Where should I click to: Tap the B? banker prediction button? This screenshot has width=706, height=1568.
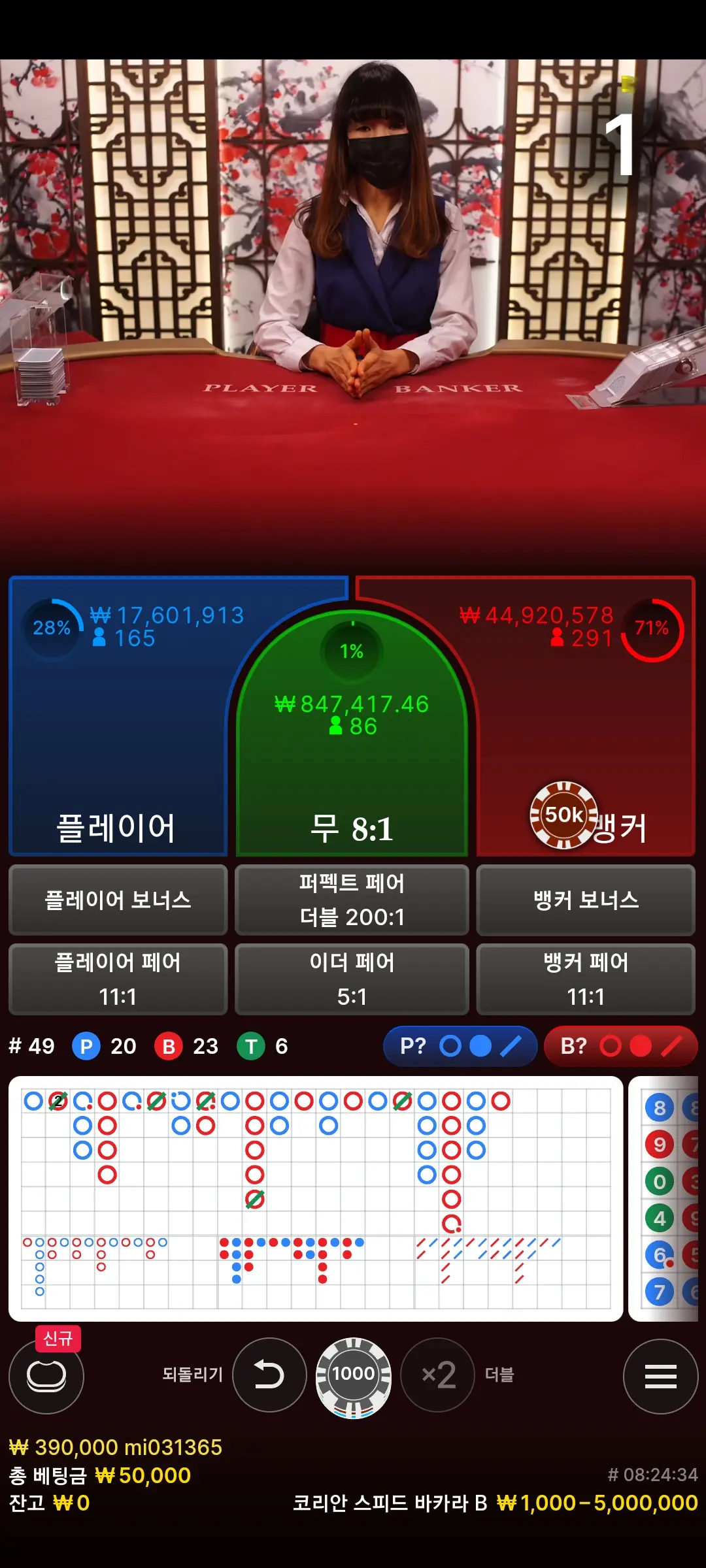tap(621, 1046)
